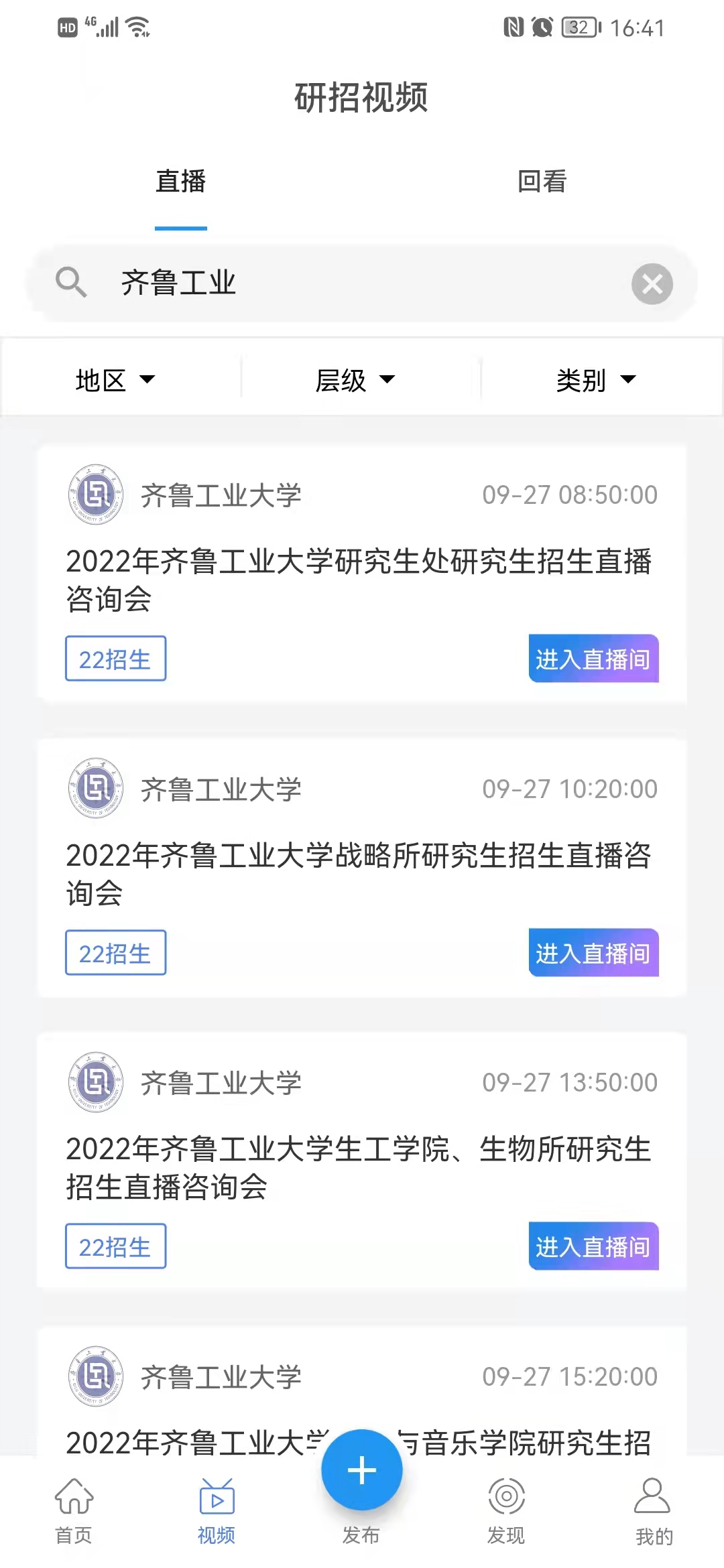Clear the 齐鲁工业 search text
Screen dimensions: 724x1568
652,284
